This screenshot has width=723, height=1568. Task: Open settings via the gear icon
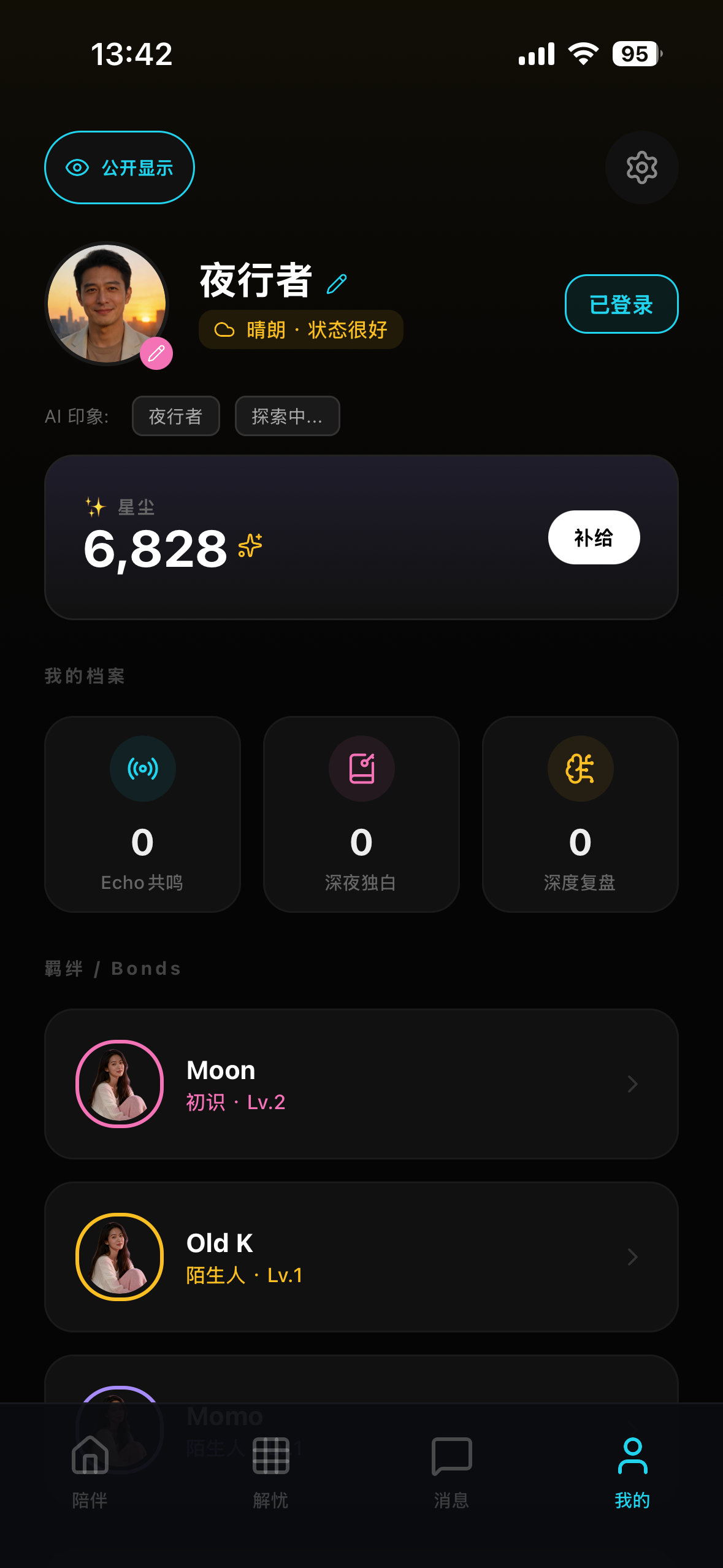pos(641,166)
